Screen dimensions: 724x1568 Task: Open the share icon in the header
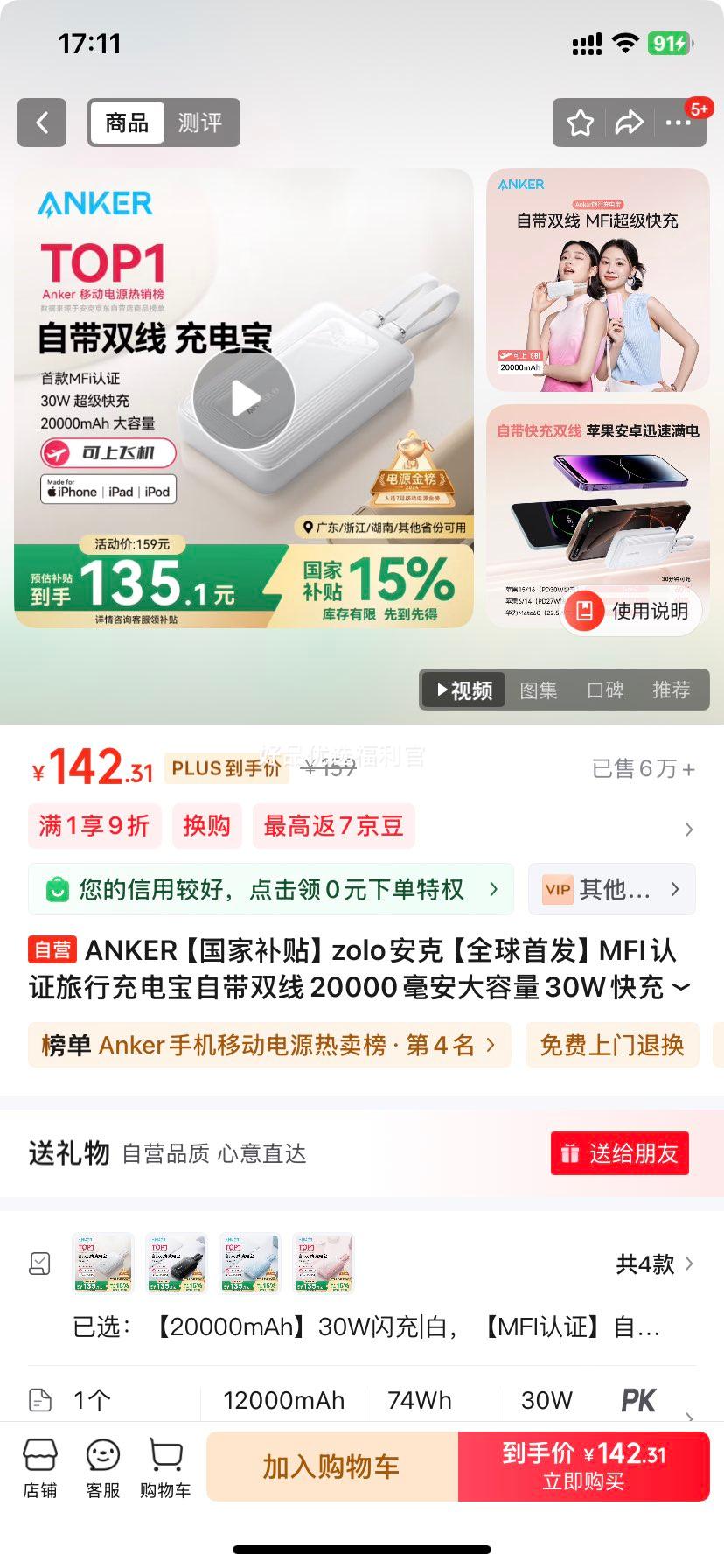[629, 122]
